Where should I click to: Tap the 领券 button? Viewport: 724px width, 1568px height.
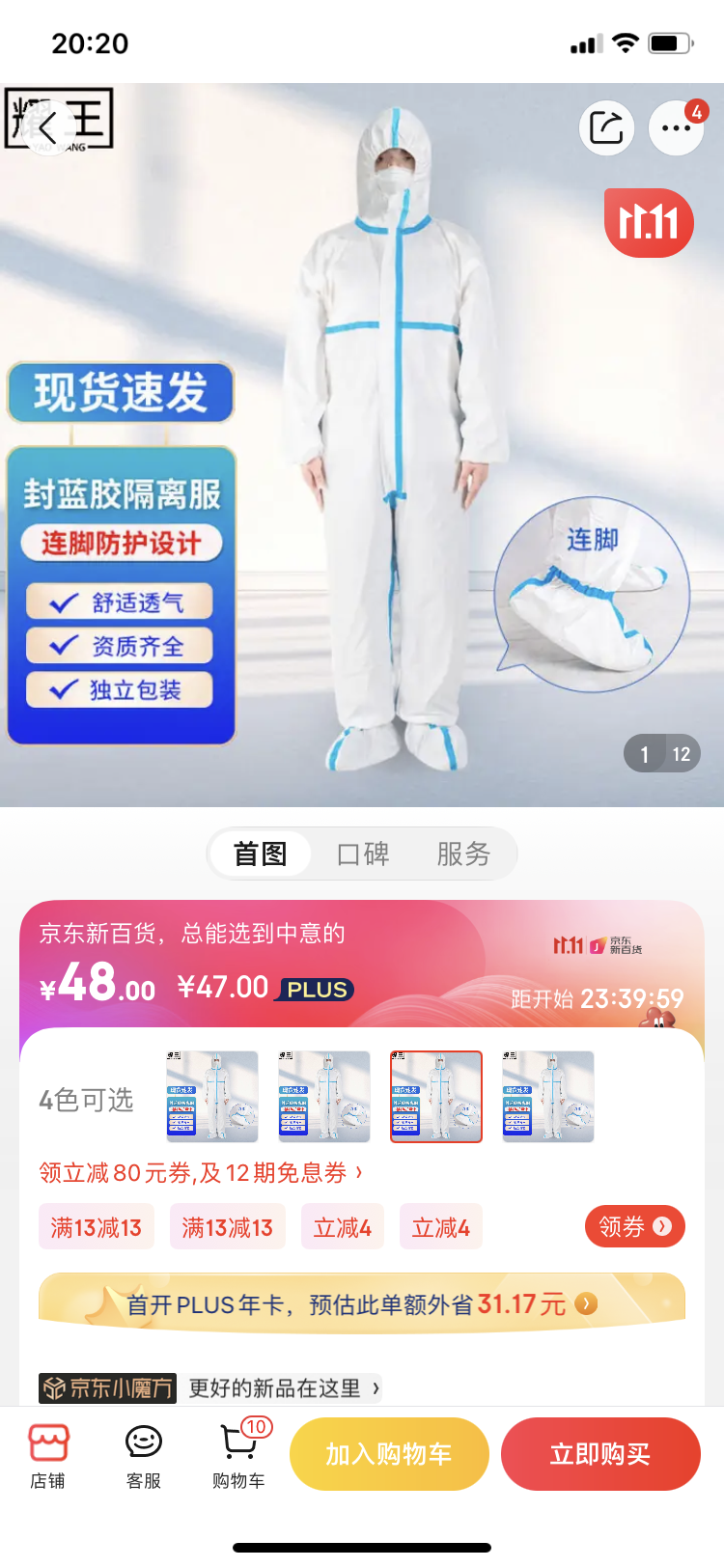click(634, 1226)
